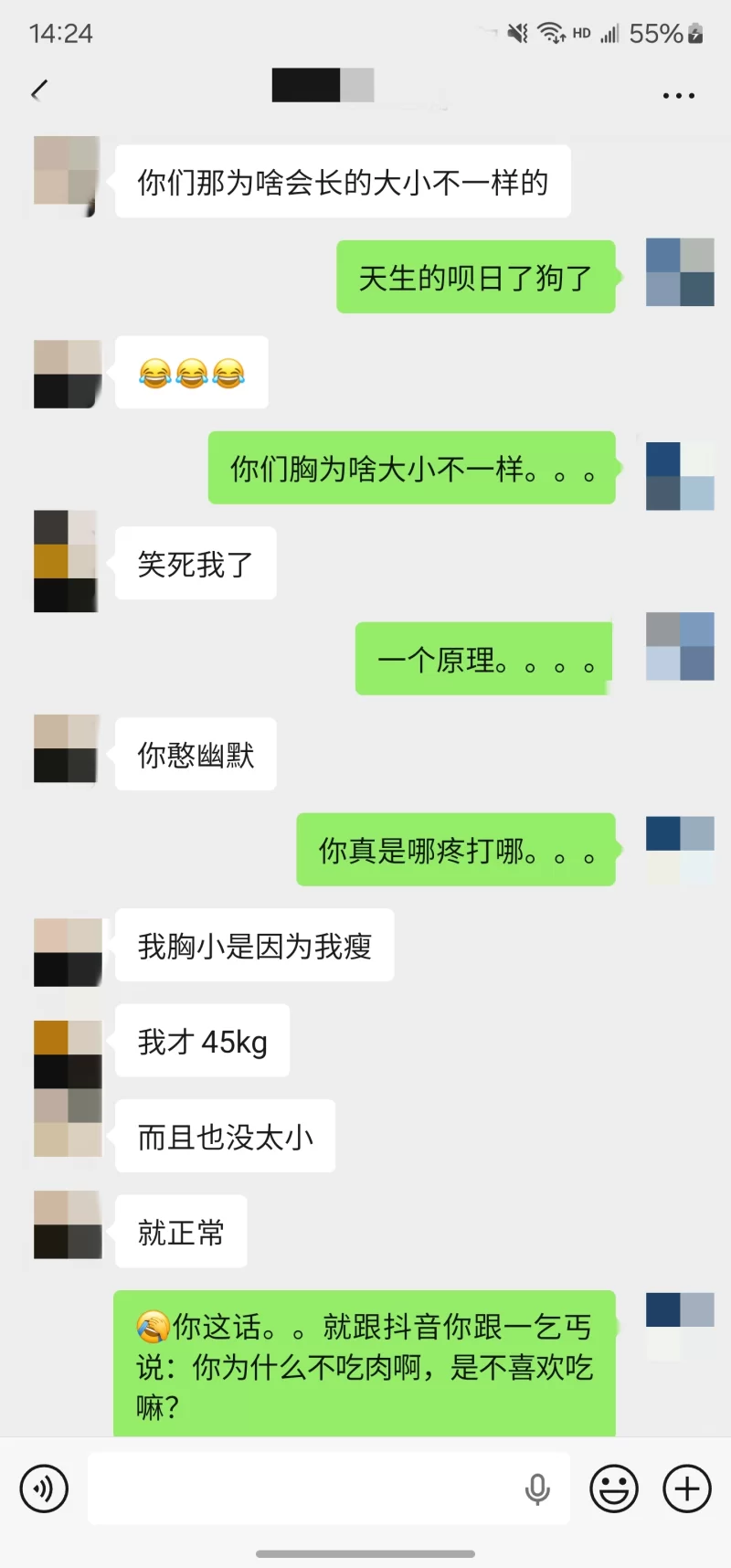This screenshot has width=731, height=1568.
Task: Tap sender's avatar beside 笑死我了
Action: [66, 561]
